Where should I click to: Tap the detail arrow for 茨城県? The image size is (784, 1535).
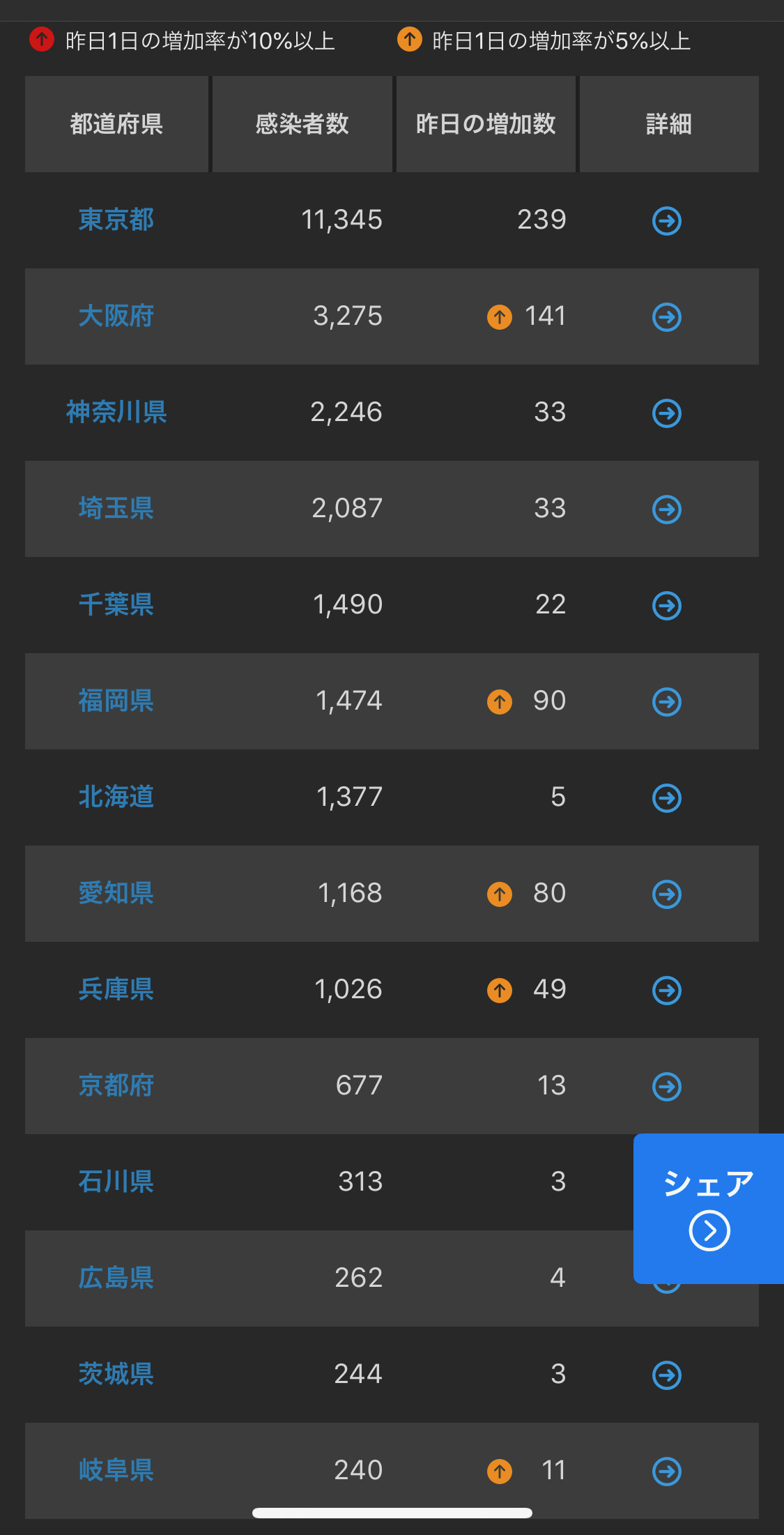point(667,1375)
